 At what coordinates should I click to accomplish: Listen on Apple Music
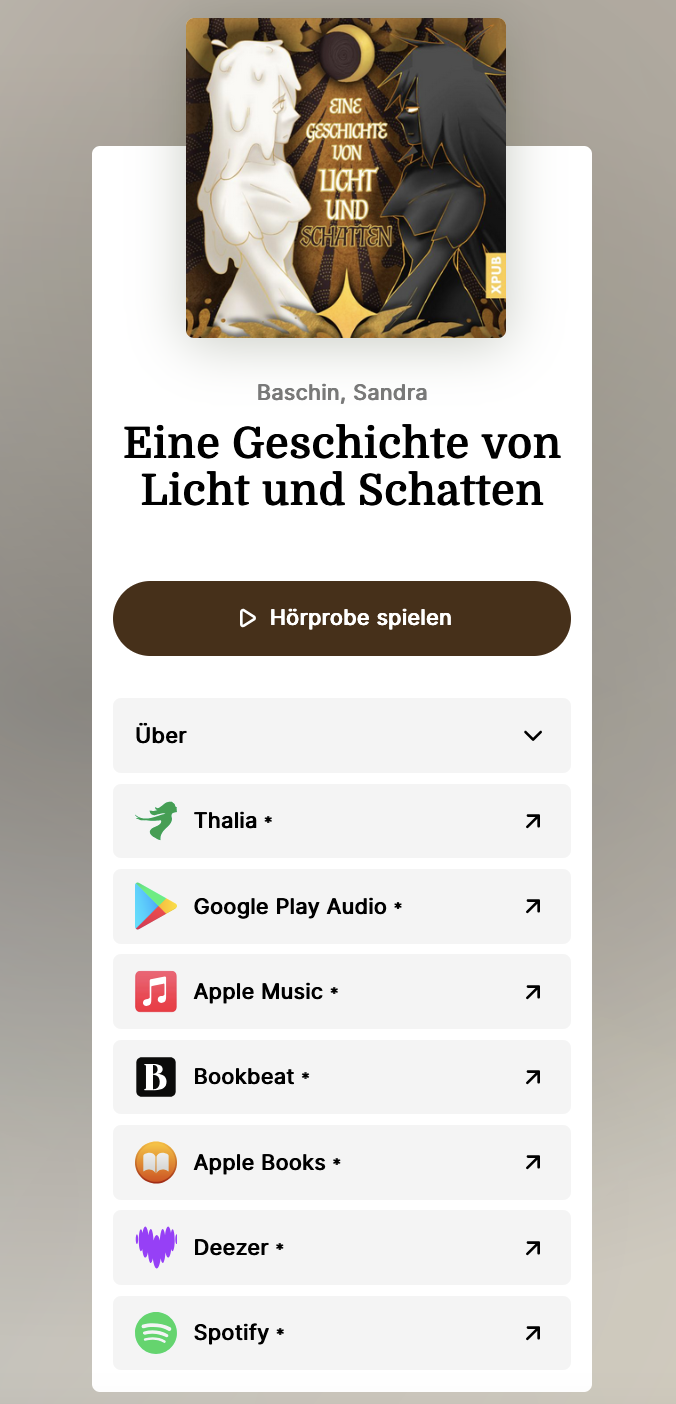(342, 991)
